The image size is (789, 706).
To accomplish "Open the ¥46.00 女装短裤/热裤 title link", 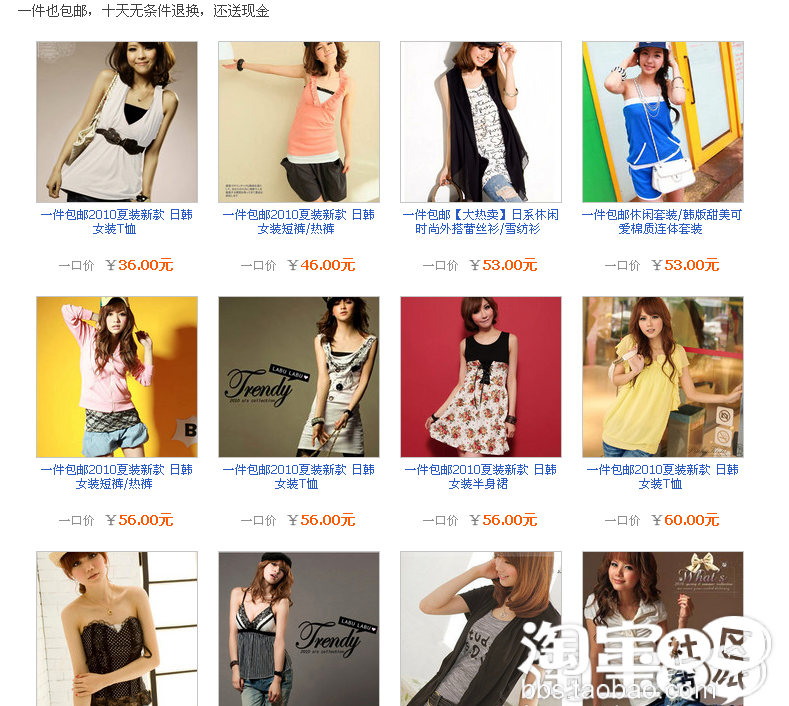I will [x=298, y=222].
